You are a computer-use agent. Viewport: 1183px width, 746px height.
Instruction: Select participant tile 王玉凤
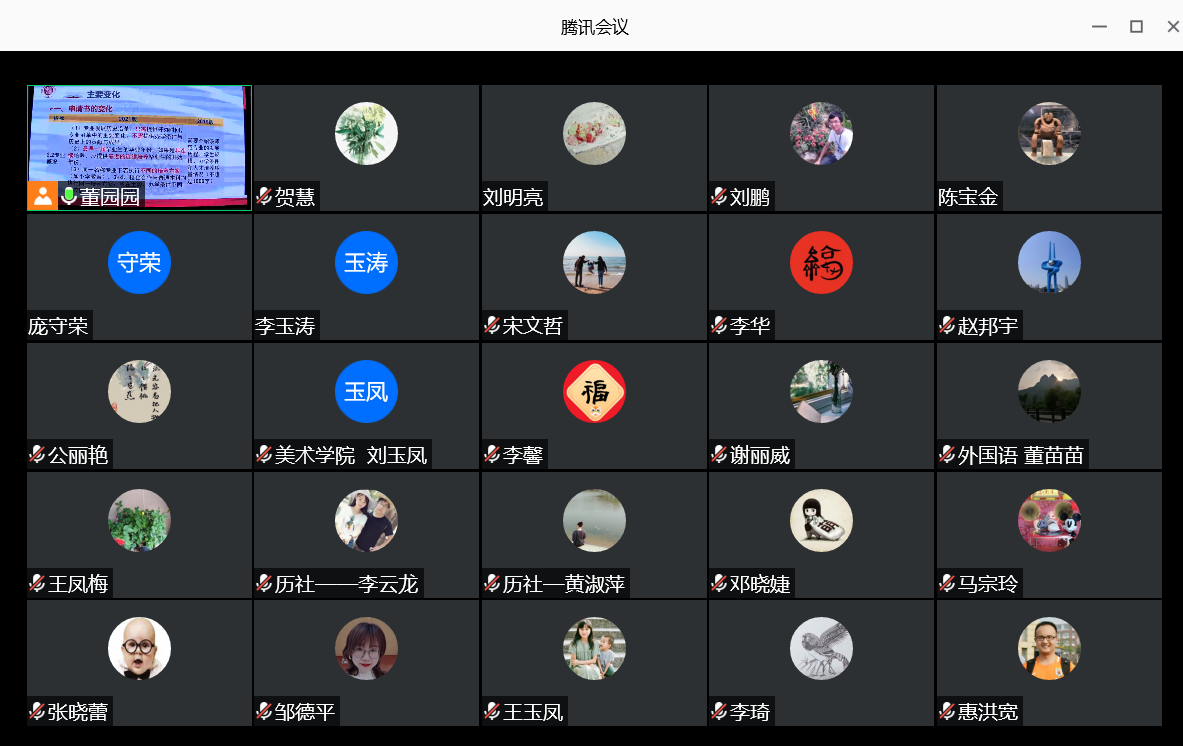click(x=594, y=662)
